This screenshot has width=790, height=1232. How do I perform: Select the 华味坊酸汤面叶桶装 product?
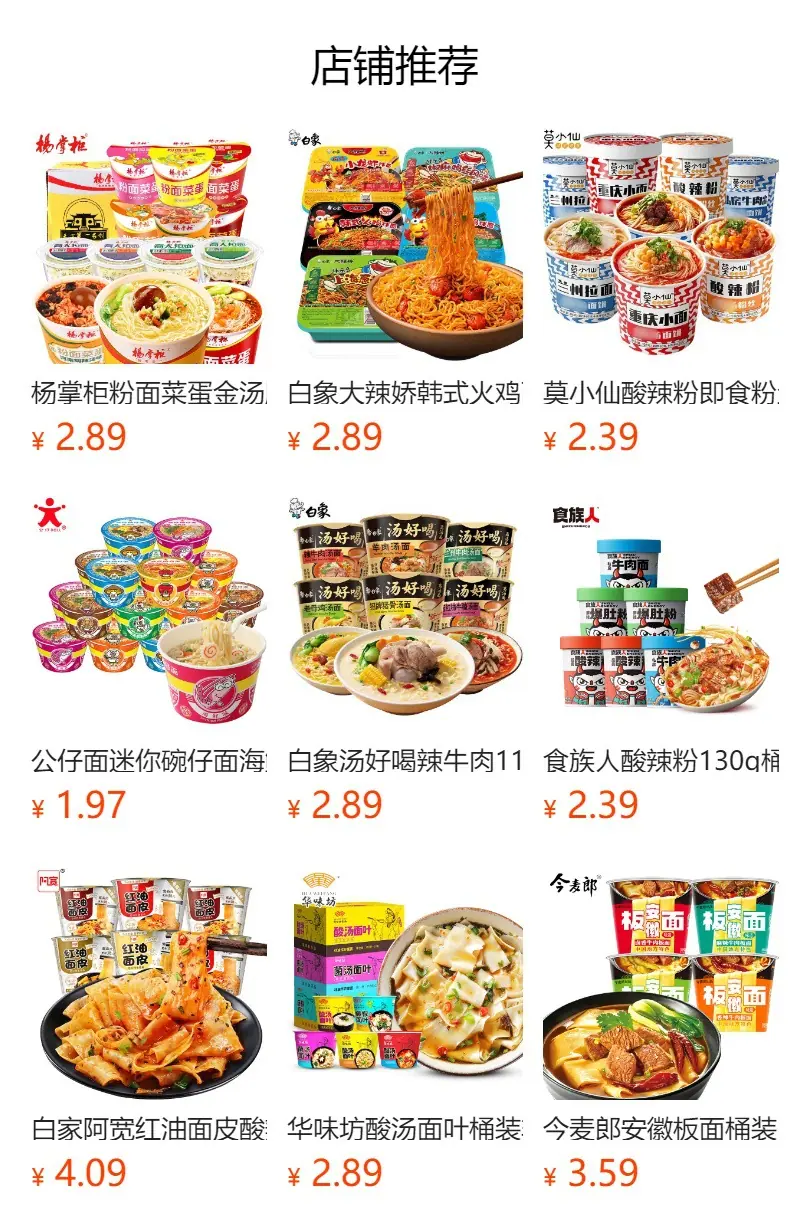point(405,1028)
